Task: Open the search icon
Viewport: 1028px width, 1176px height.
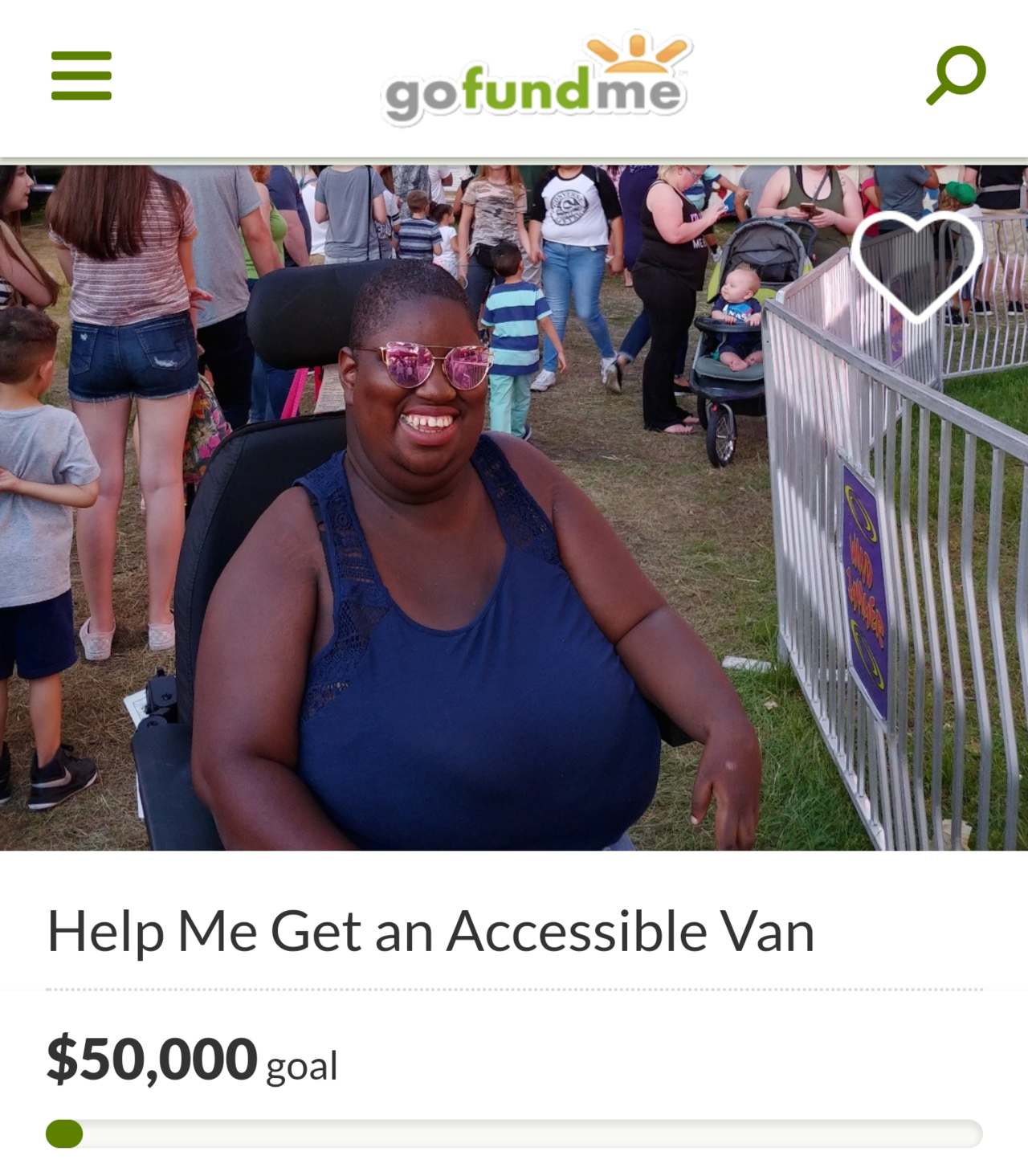Action: [x=956, y=75]
